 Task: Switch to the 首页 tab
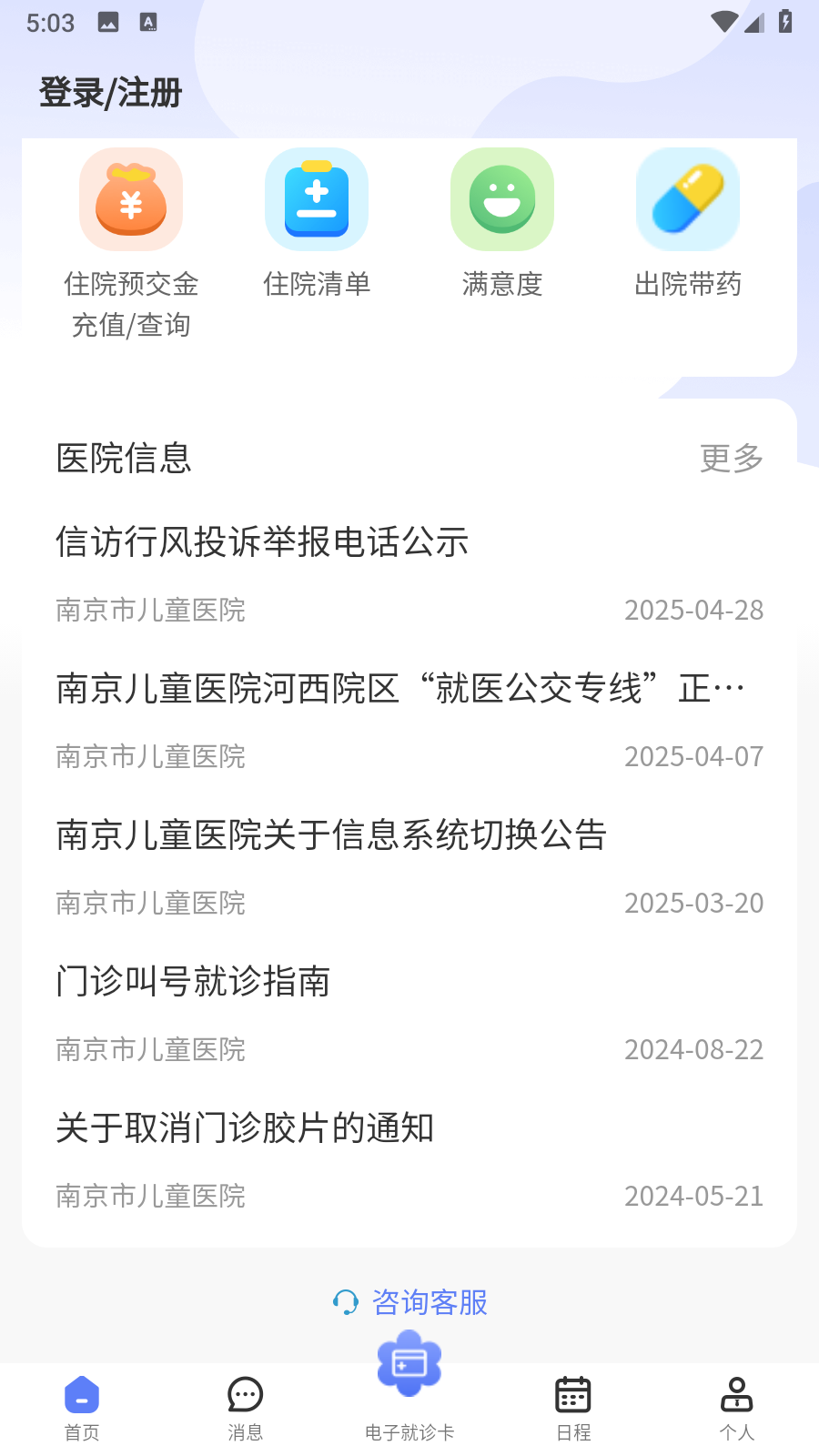click(x=82, y=1408)
